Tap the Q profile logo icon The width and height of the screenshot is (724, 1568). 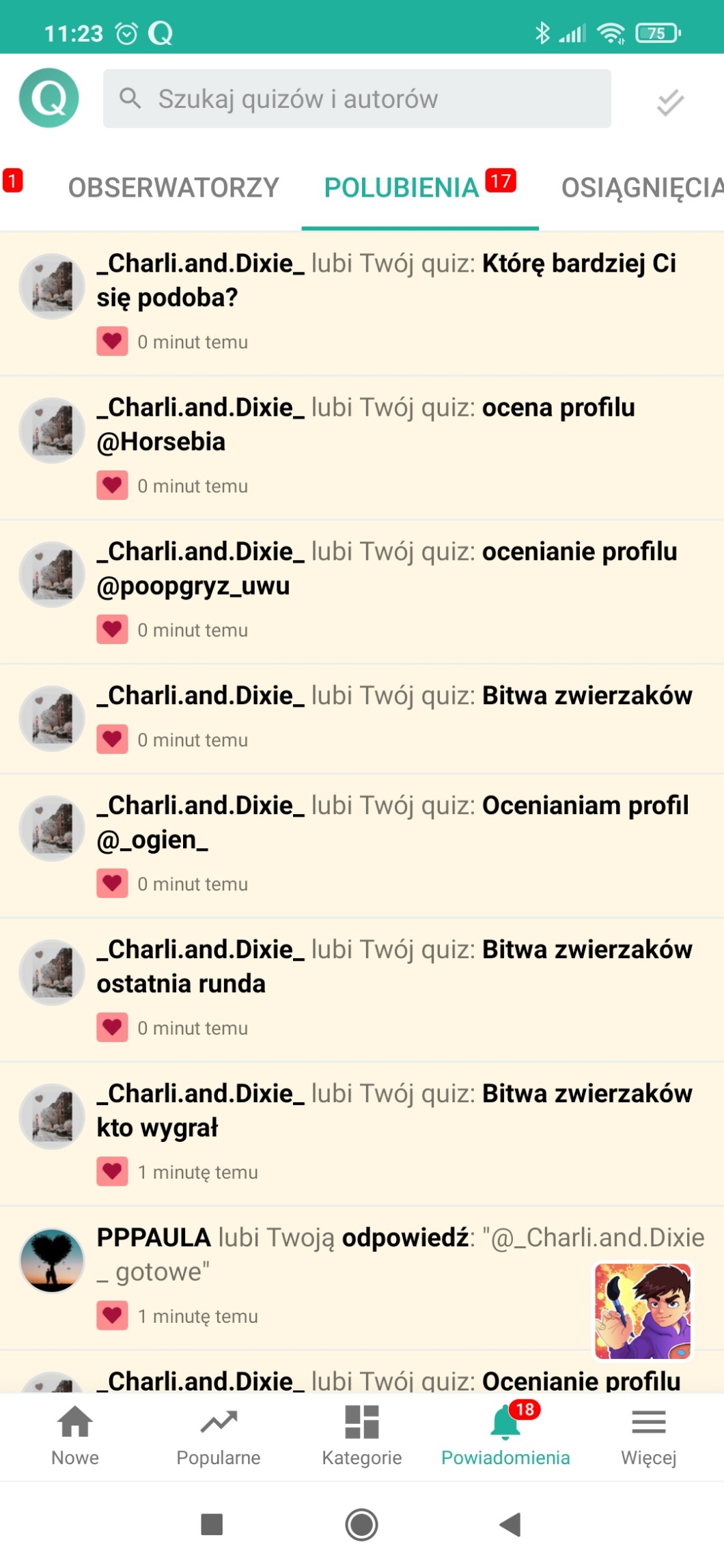(48, 98)
